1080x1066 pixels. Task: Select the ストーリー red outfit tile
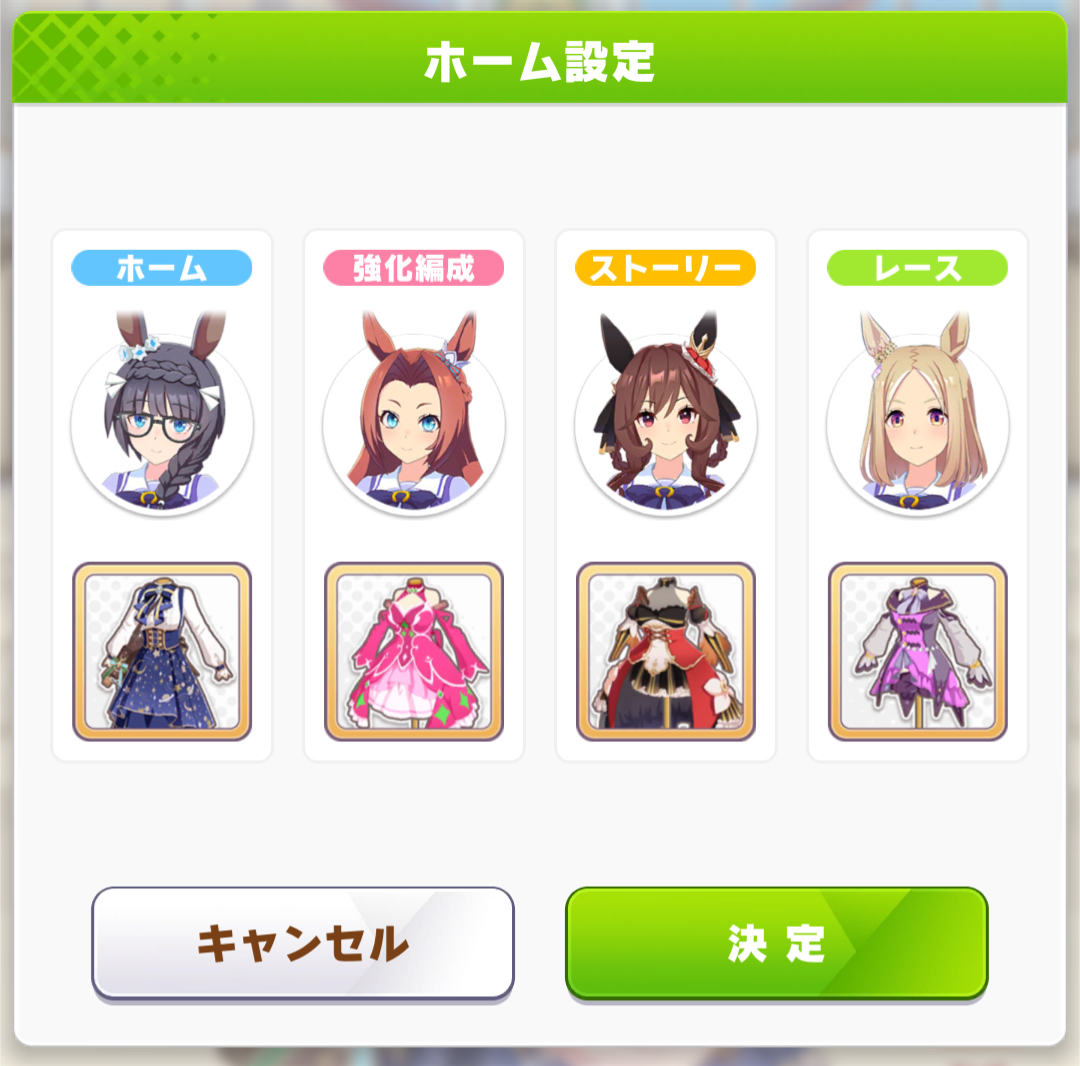[x=666, y=651]
